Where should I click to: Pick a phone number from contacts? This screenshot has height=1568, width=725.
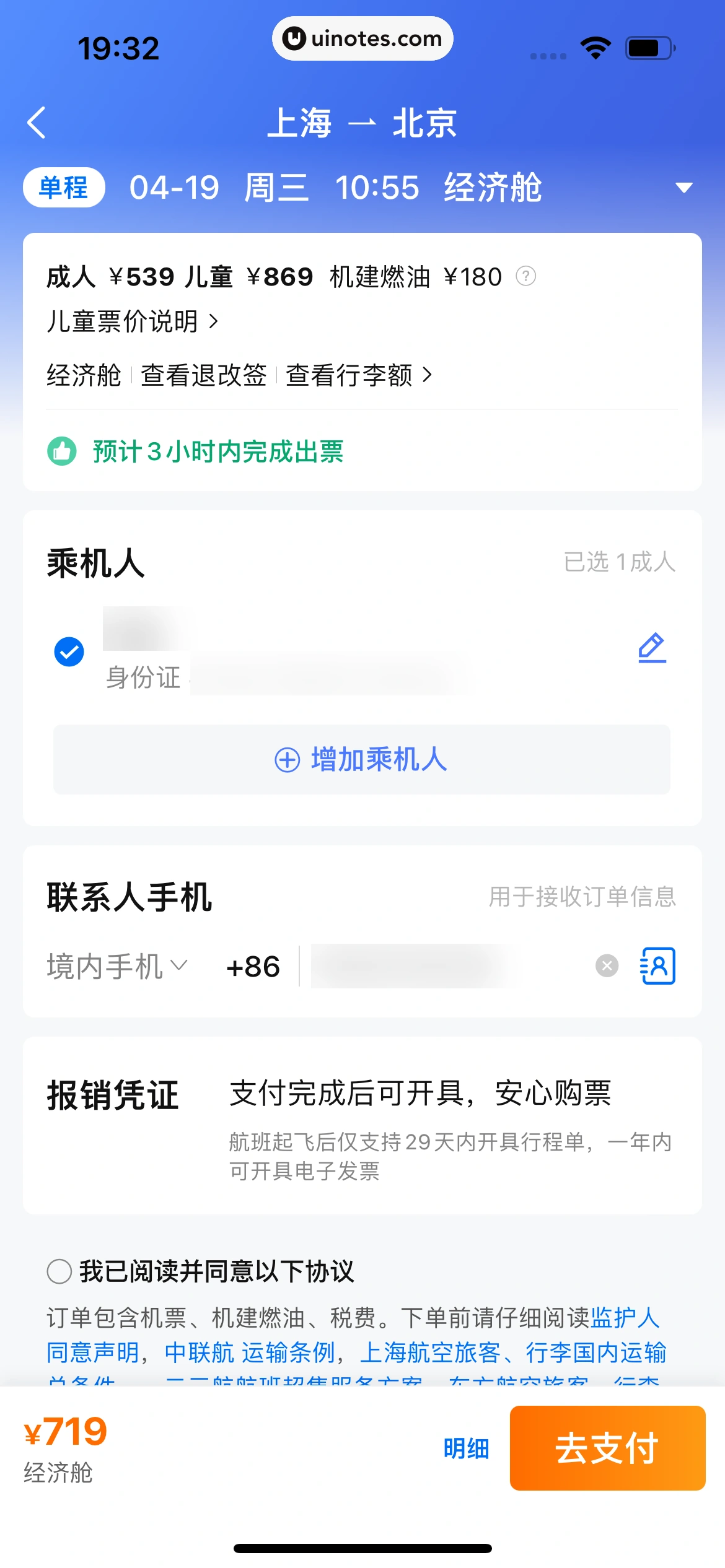[657, 965]
